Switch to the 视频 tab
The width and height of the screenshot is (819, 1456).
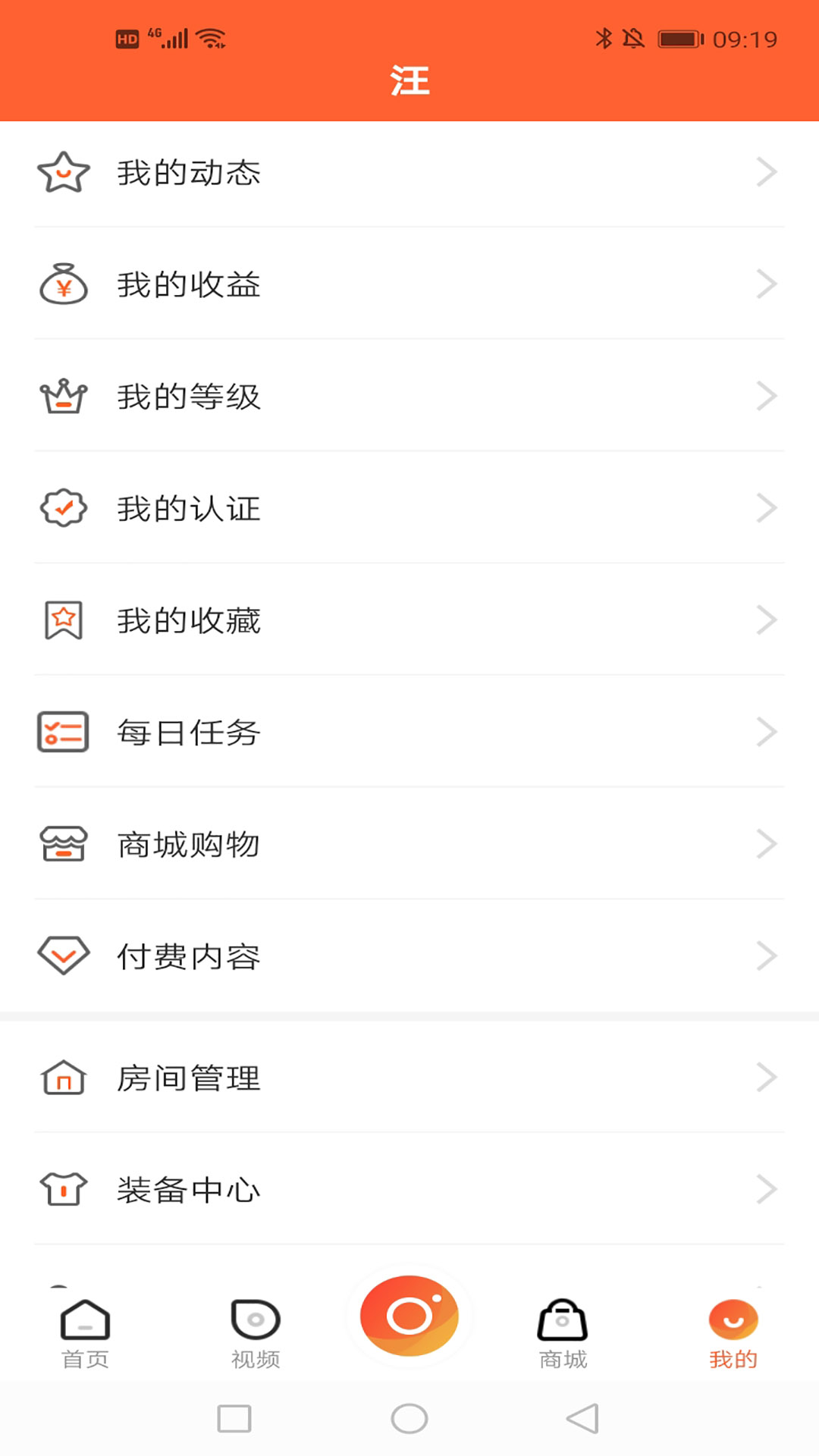tap(256, 1334)
